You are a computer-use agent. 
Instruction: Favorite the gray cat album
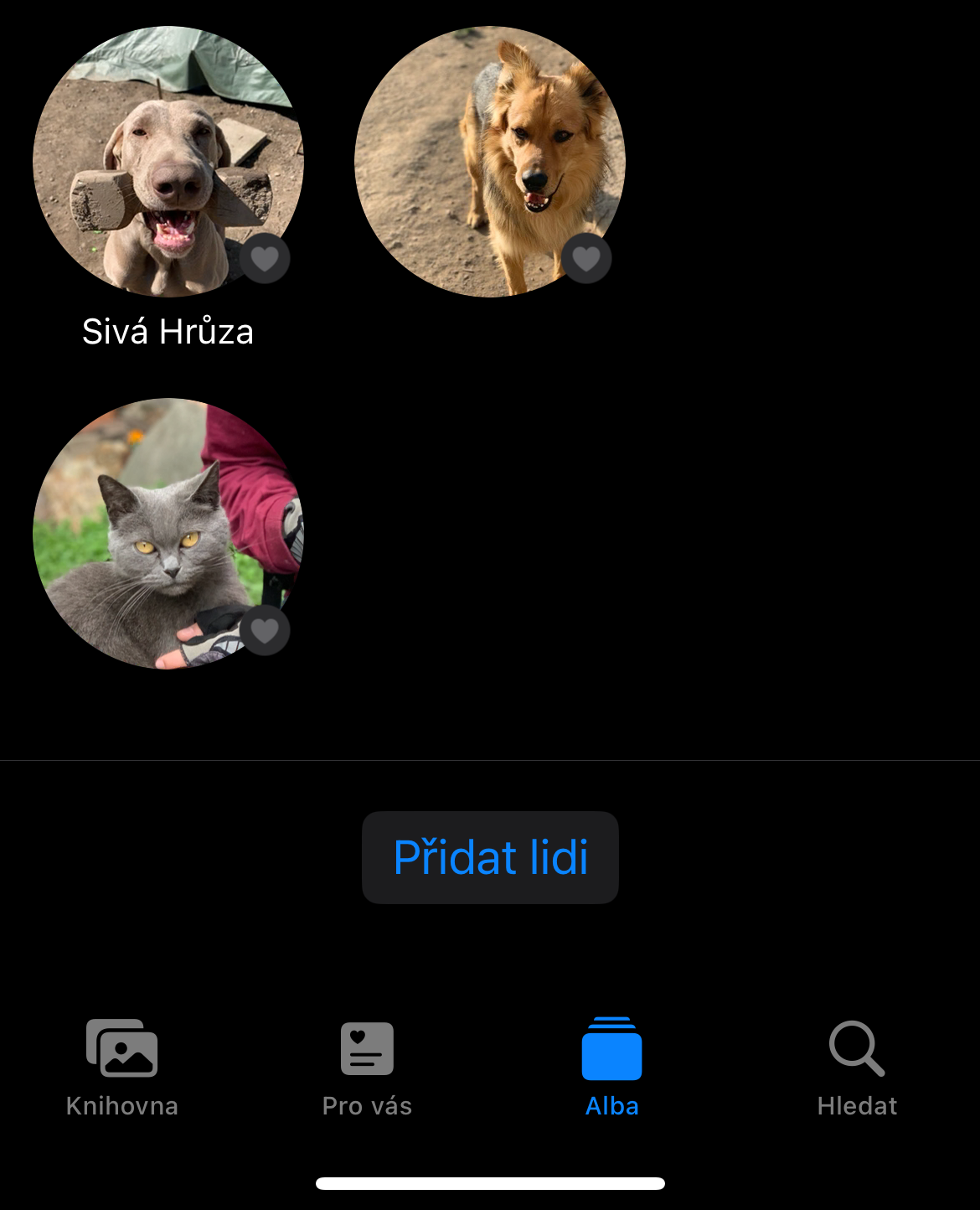click(x=265, y=631)
